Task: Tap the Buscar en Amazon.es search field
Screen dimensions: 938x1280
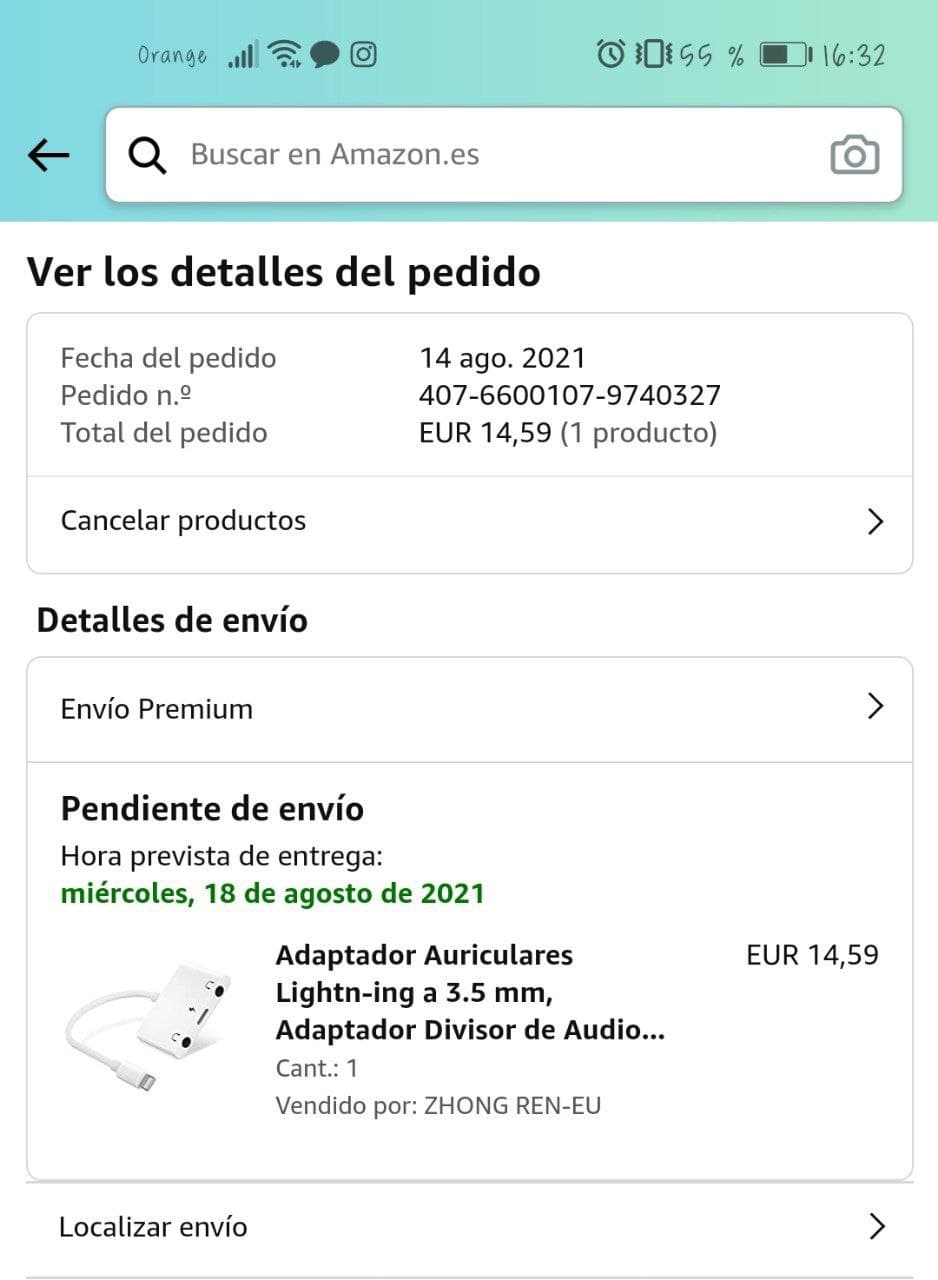Action: [x=480, y=155]
